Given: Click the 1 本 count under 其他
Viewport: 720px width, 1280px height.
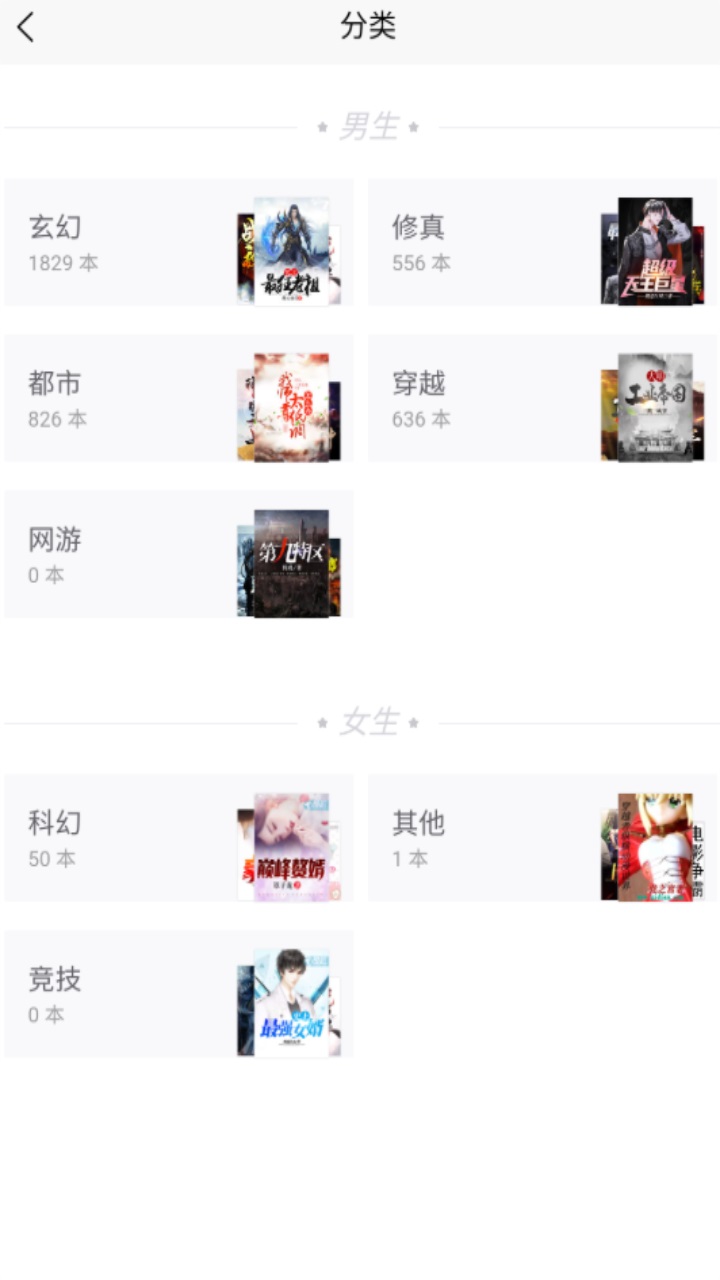Looking at the screenshot, I should 409,858.
